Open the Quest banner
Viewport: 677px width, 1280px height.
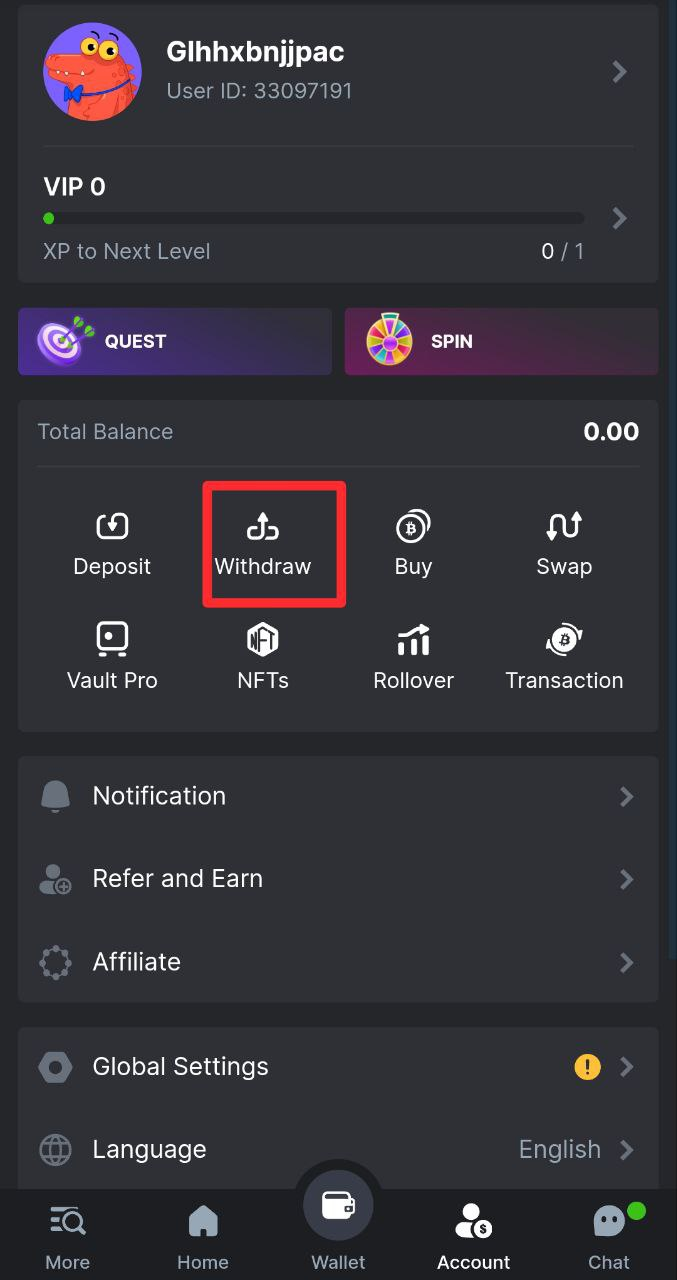[175, 341]
